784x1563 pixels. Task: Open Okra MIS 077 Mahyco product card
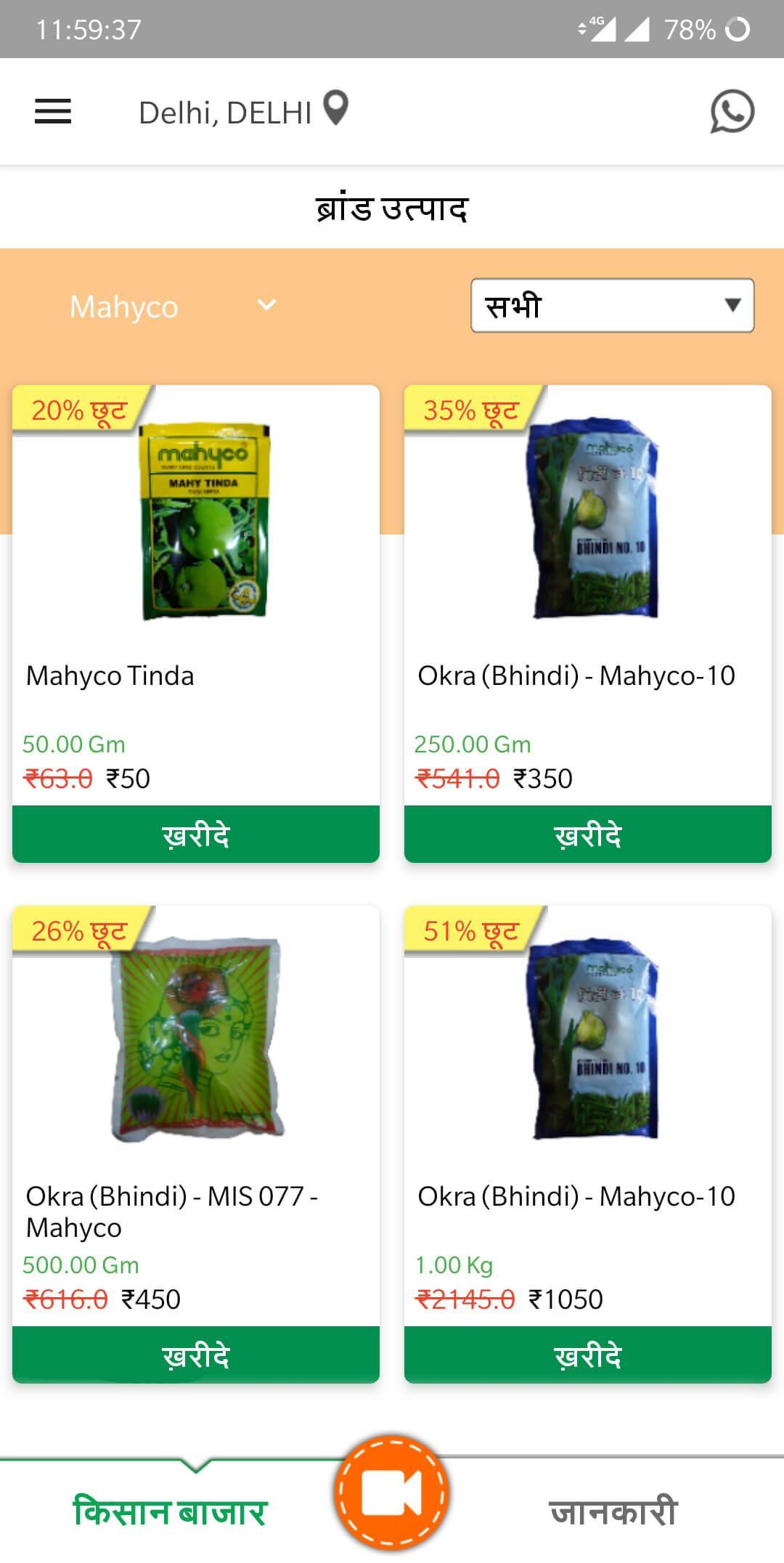[196, 1116]
